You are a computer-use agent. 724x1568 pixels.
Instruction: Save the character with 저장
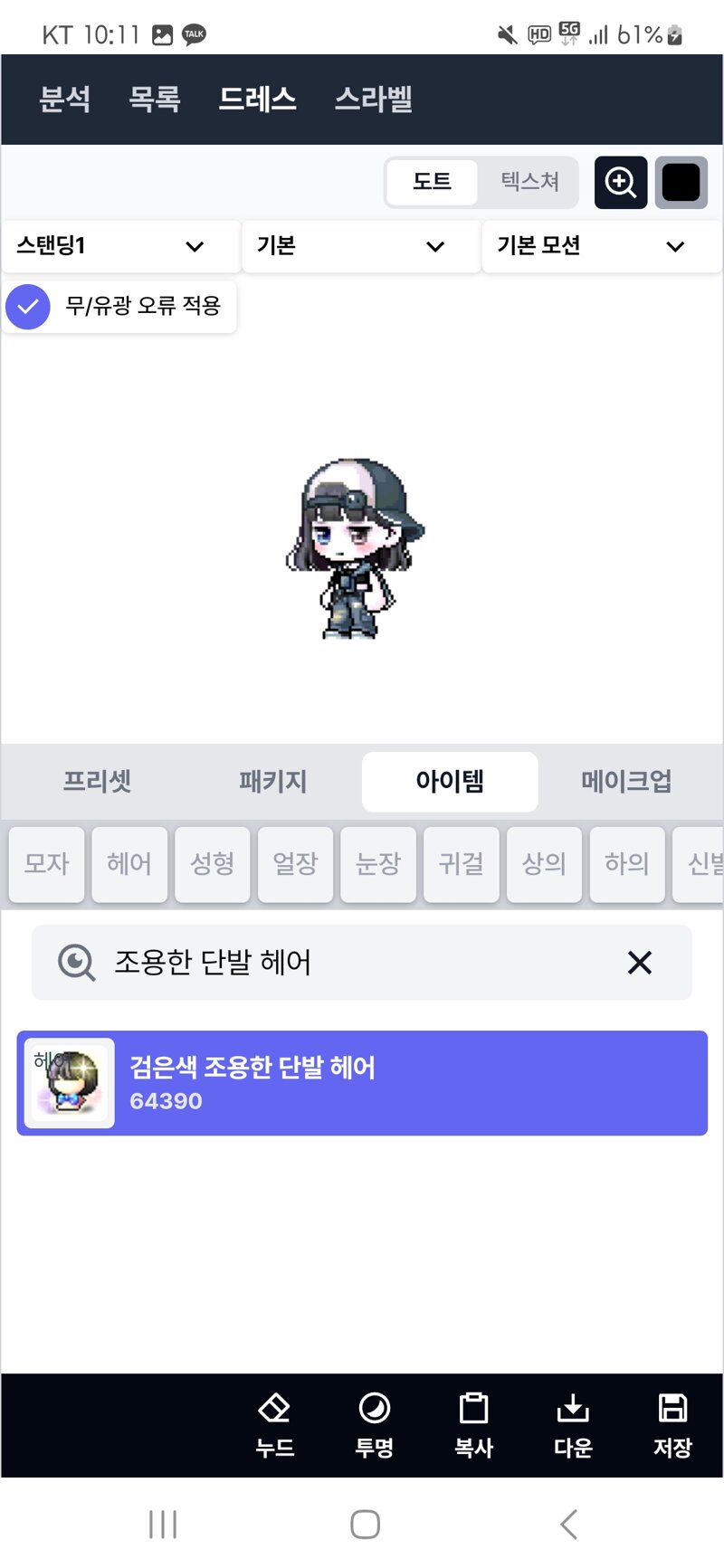click(x=672, y=1425)
